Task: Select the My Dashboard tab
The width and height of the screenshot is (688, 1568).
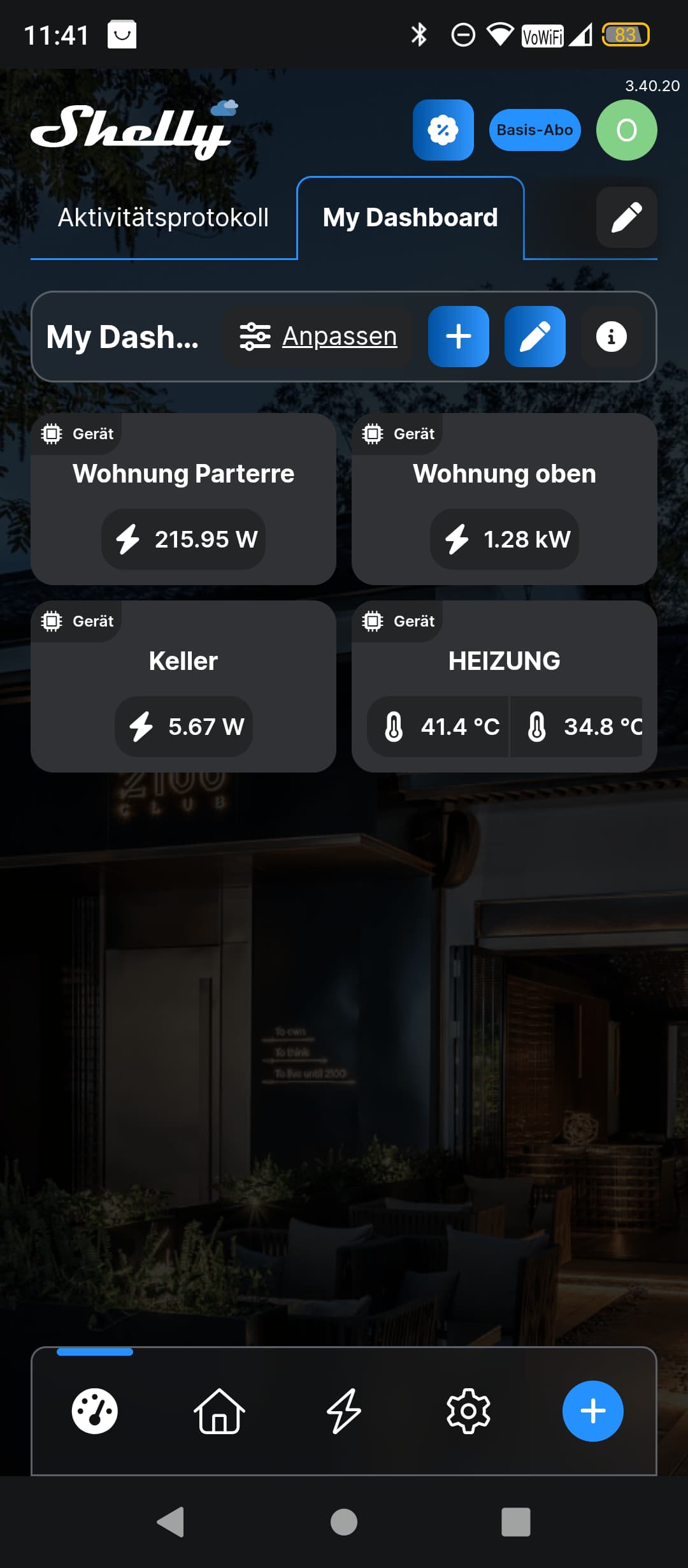Action: pos(410,218)
